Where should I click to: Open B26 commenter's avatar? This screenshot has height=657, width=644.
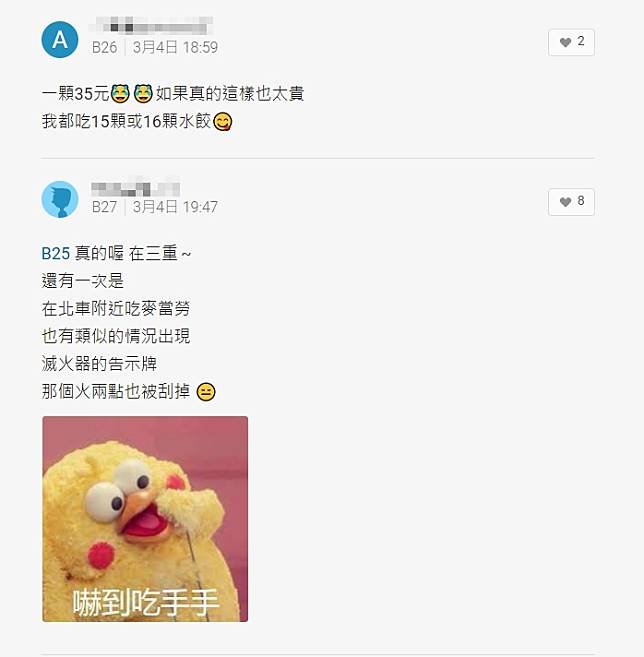60,40
